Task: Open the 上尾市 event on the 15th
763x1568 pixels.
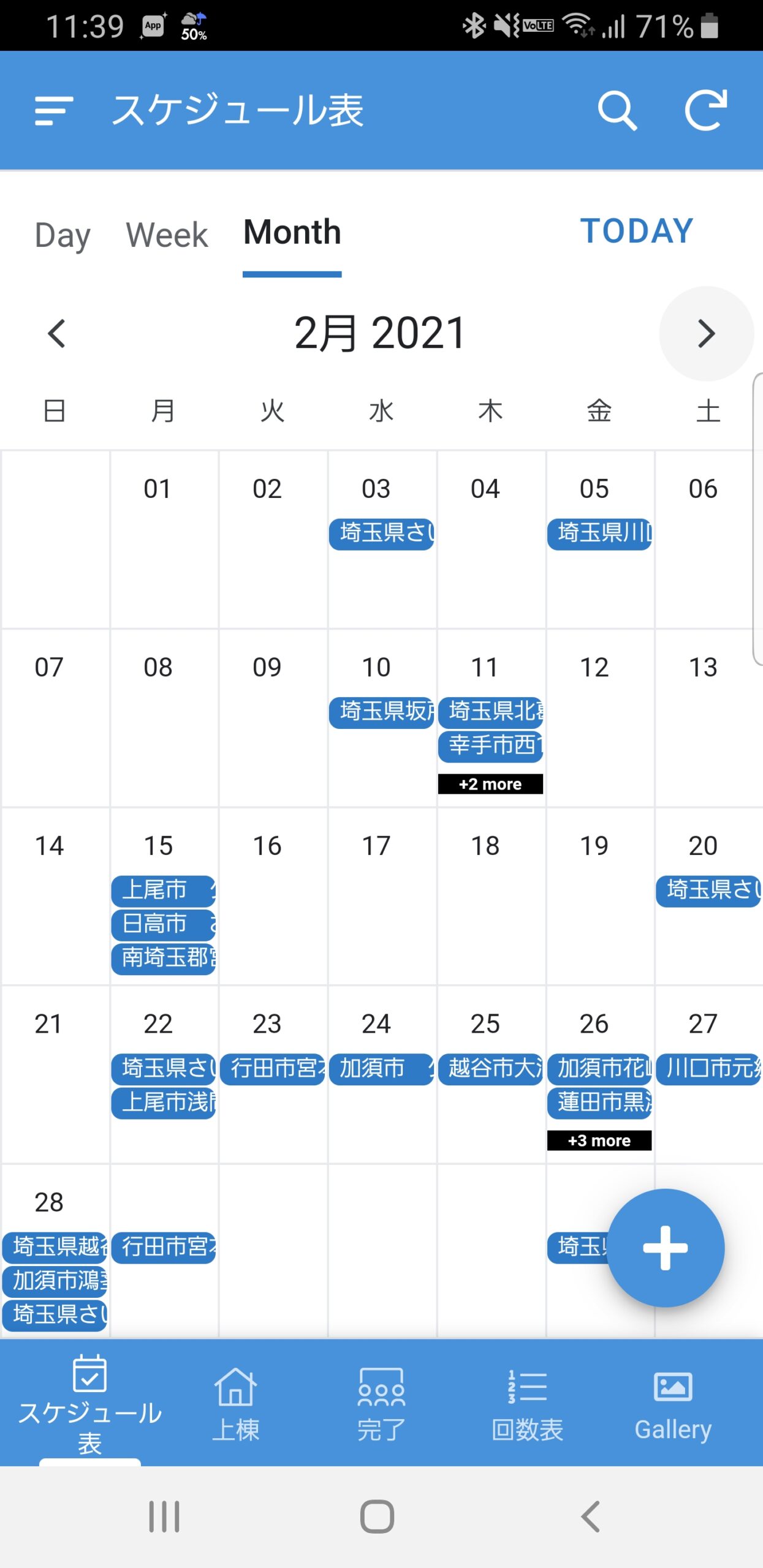Action: [x=164, y=891]
